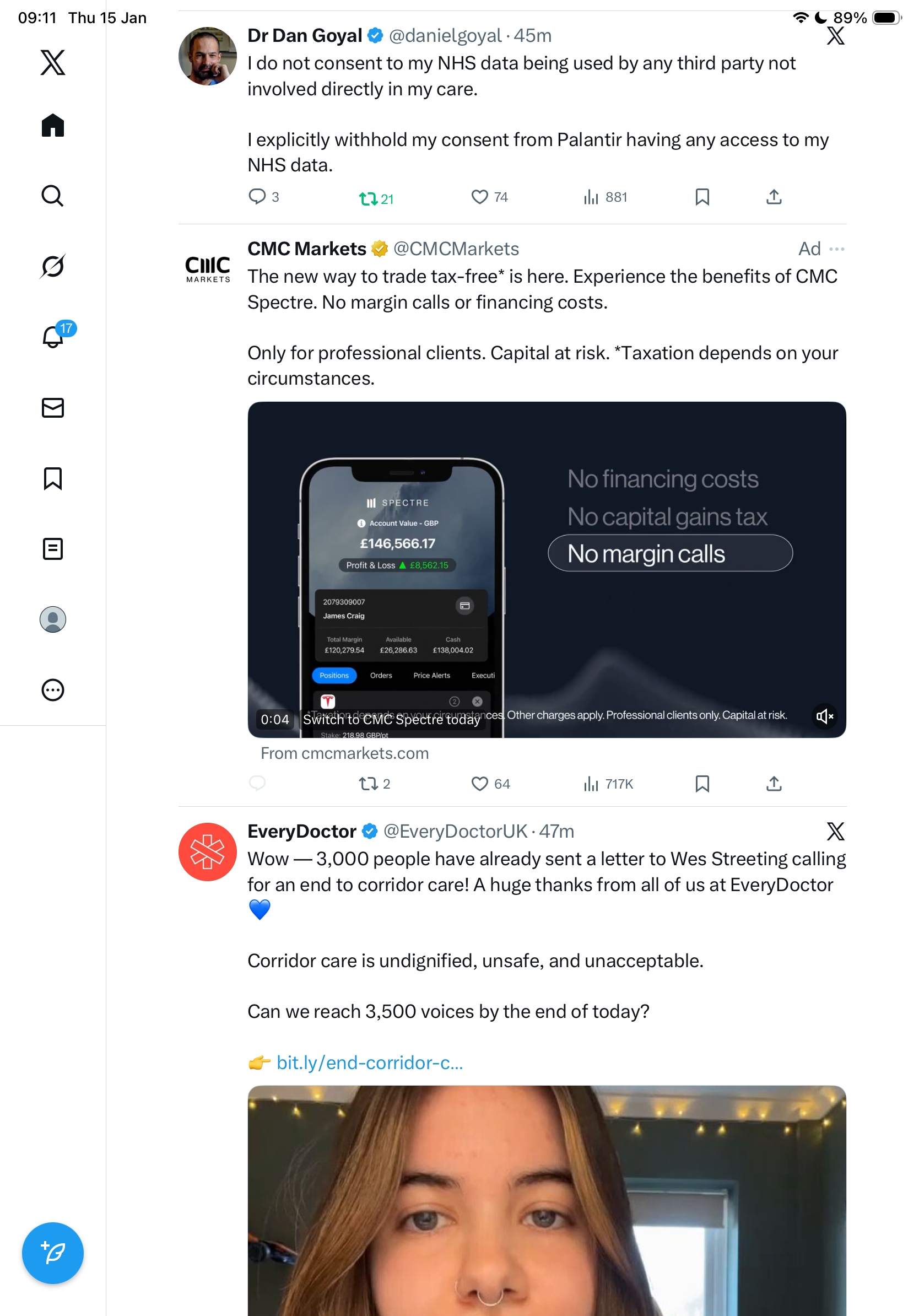Like the CMC Markets ad
Screen dimensions: 919x1316
[x=479, y=783]
